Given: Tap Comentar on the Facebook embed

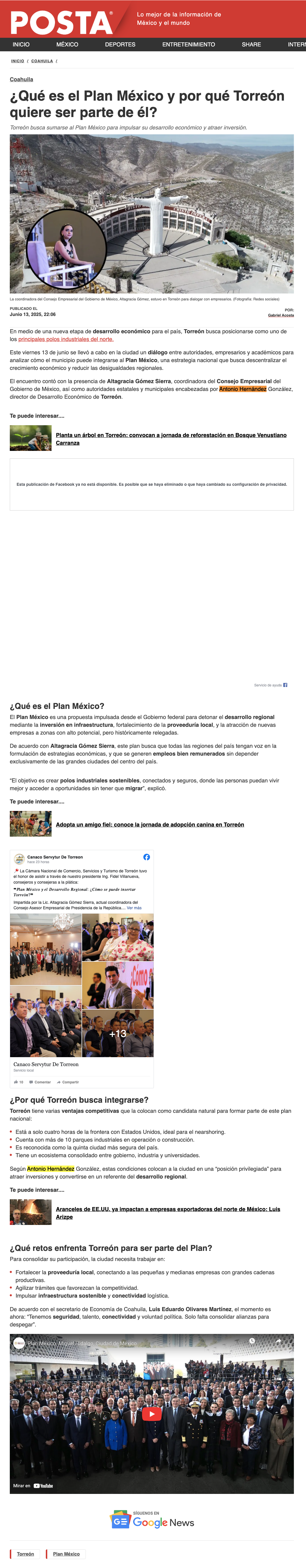Looking at the screenshot, I should (40, 1082).
